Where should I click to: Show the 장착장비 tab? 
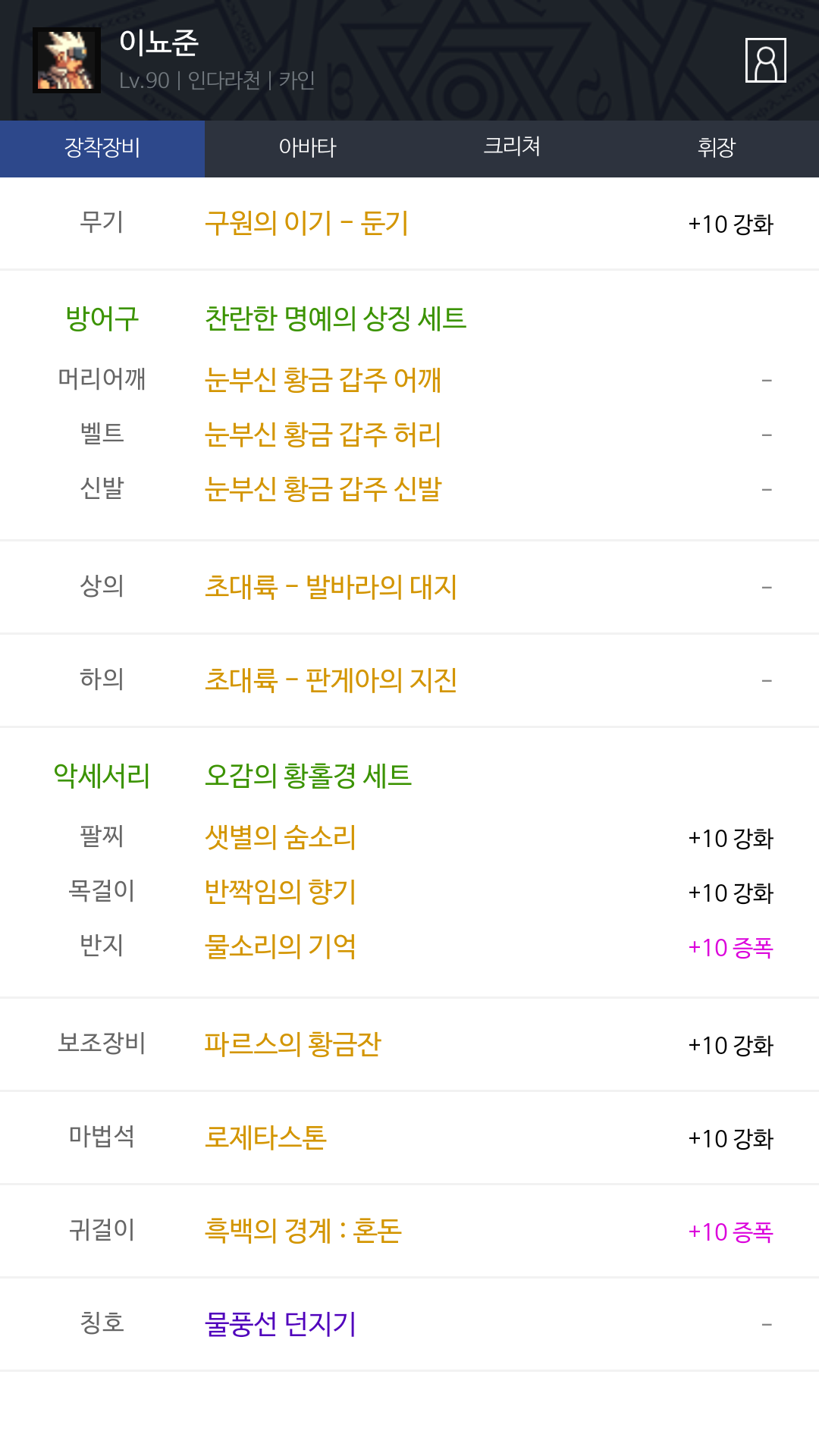pos(102,148)
